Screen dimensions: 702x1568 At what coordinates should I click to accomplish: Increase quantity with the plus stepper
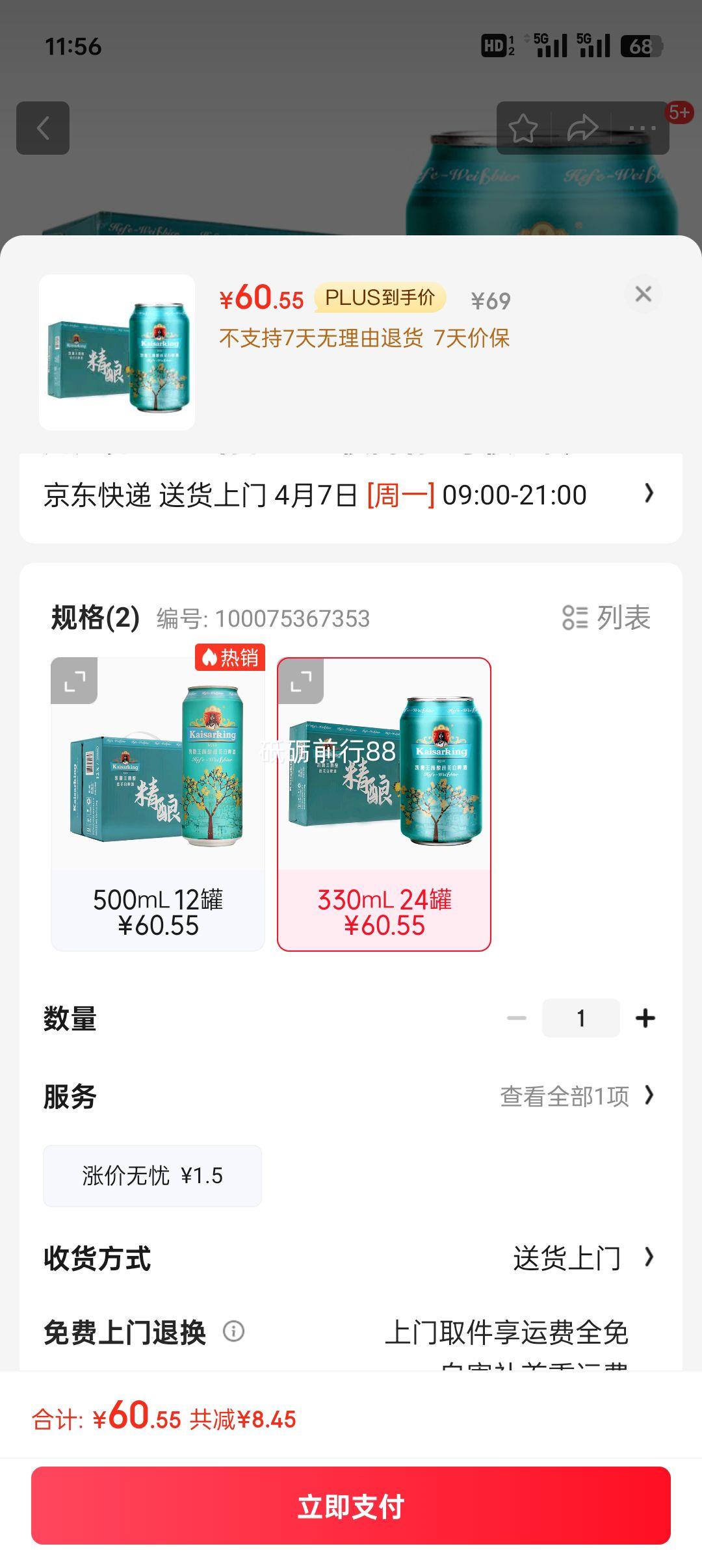point(645,1018)
